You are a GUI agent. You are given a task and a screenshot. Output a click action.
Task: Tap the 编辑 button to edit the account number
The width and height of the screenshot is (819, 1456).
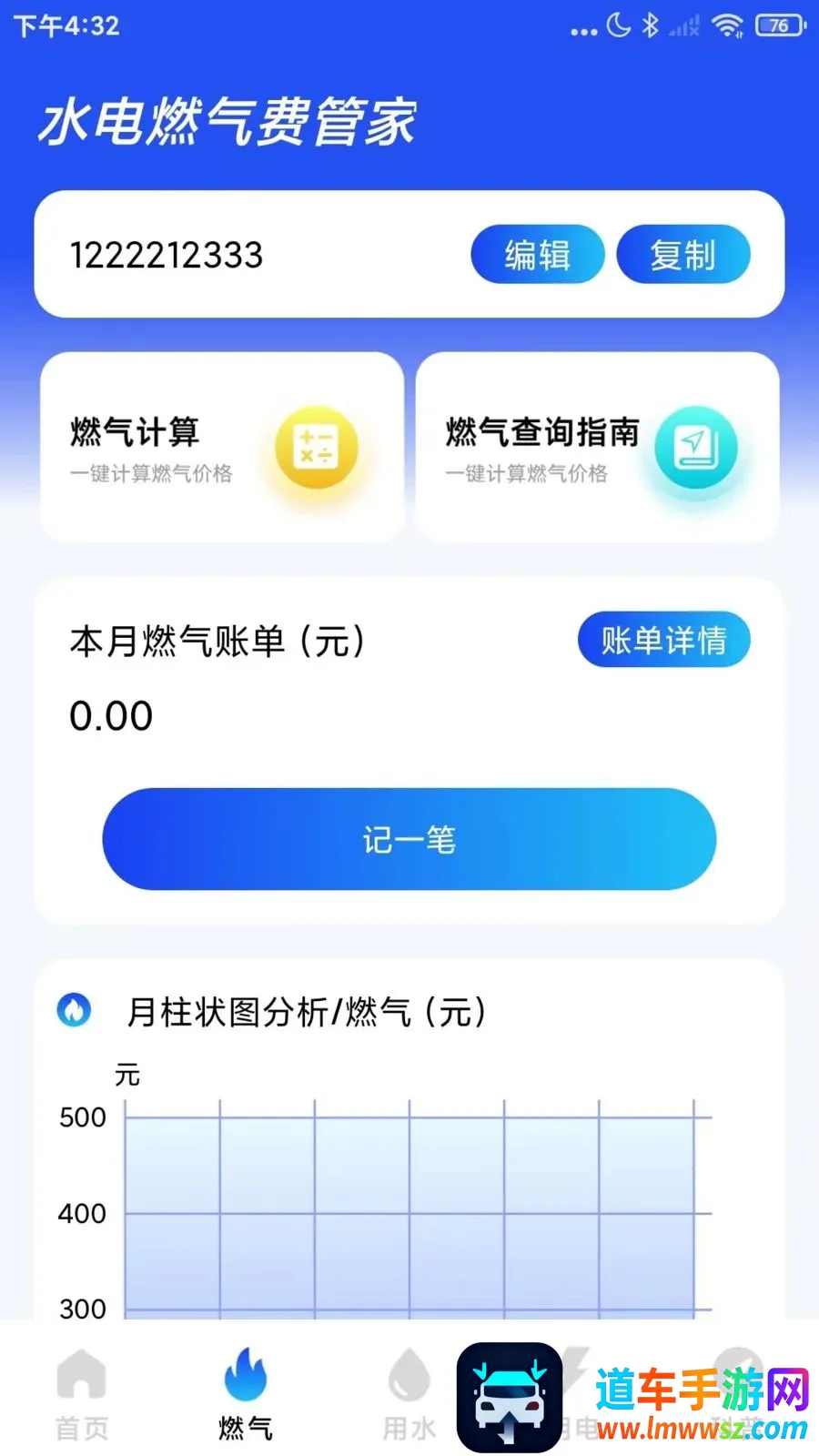(x=537, y=254)
